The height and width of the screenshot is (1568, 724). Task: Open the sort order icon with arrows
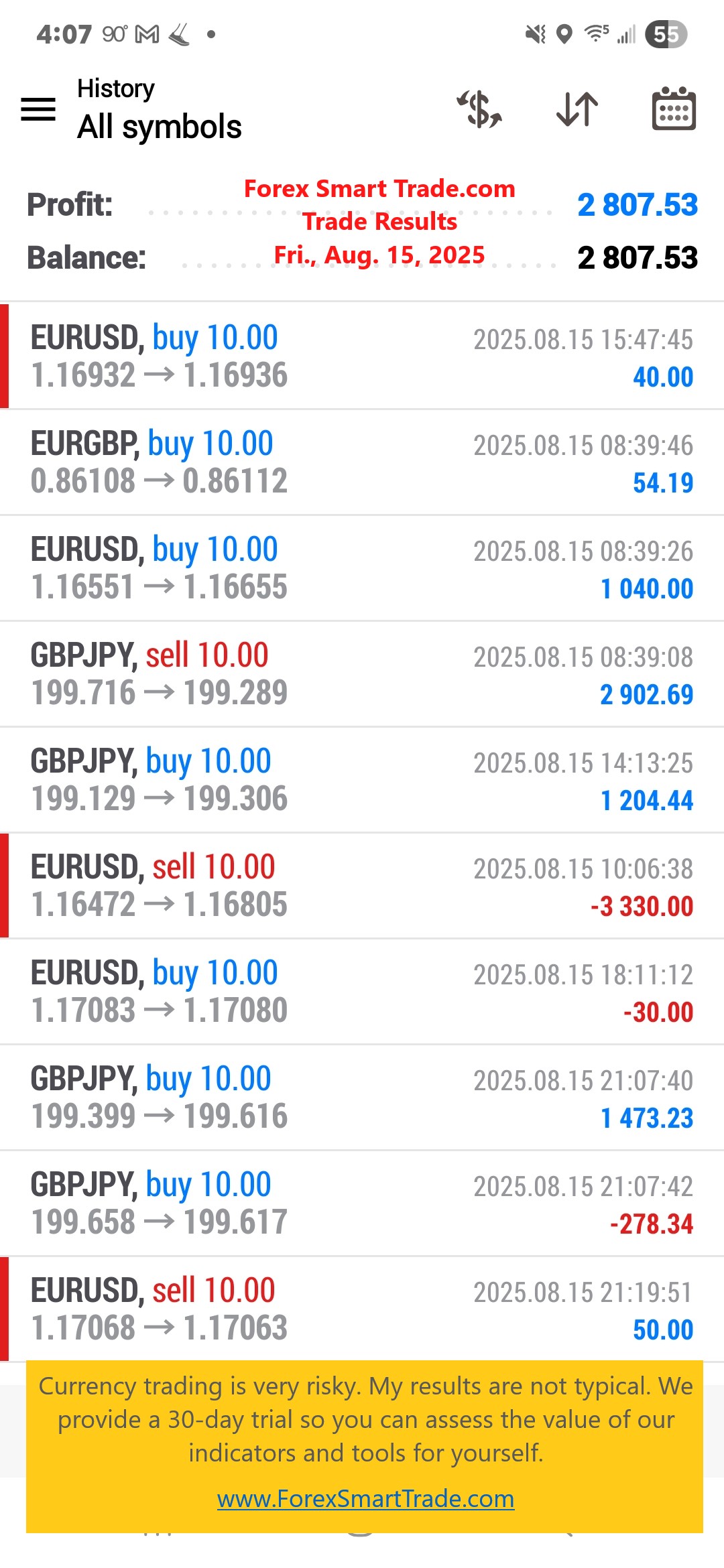(577, 109)
